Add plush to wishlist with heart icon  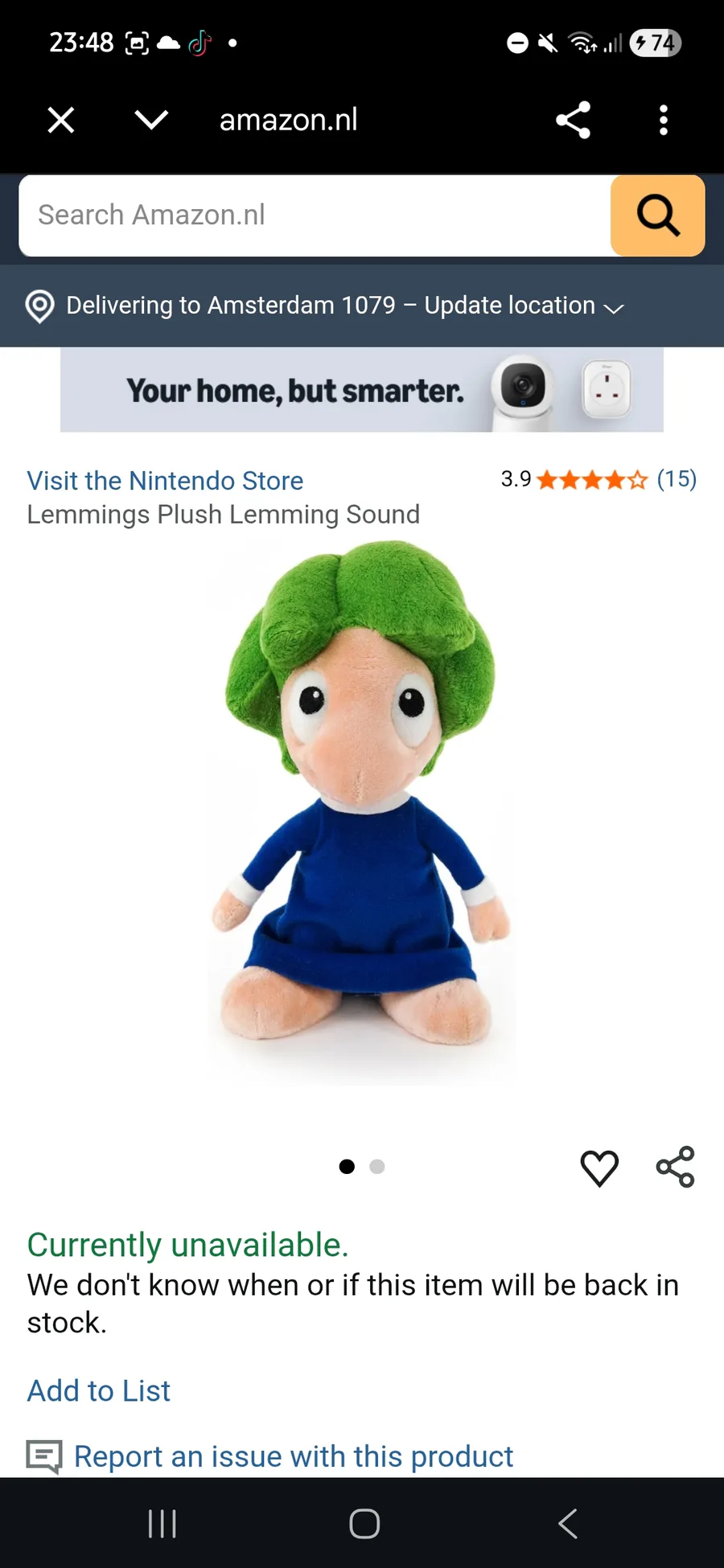pos(600,1168)
